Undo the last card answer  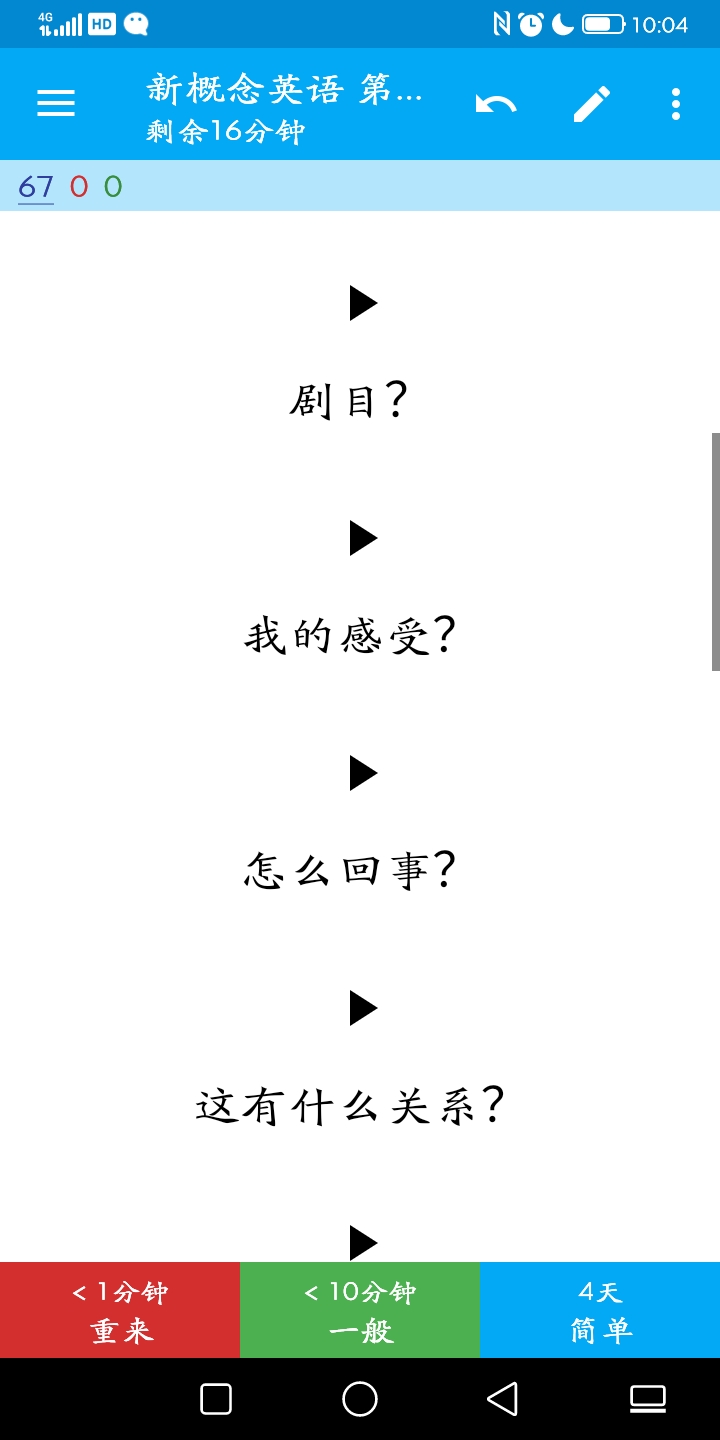click(x=496, y=104)
